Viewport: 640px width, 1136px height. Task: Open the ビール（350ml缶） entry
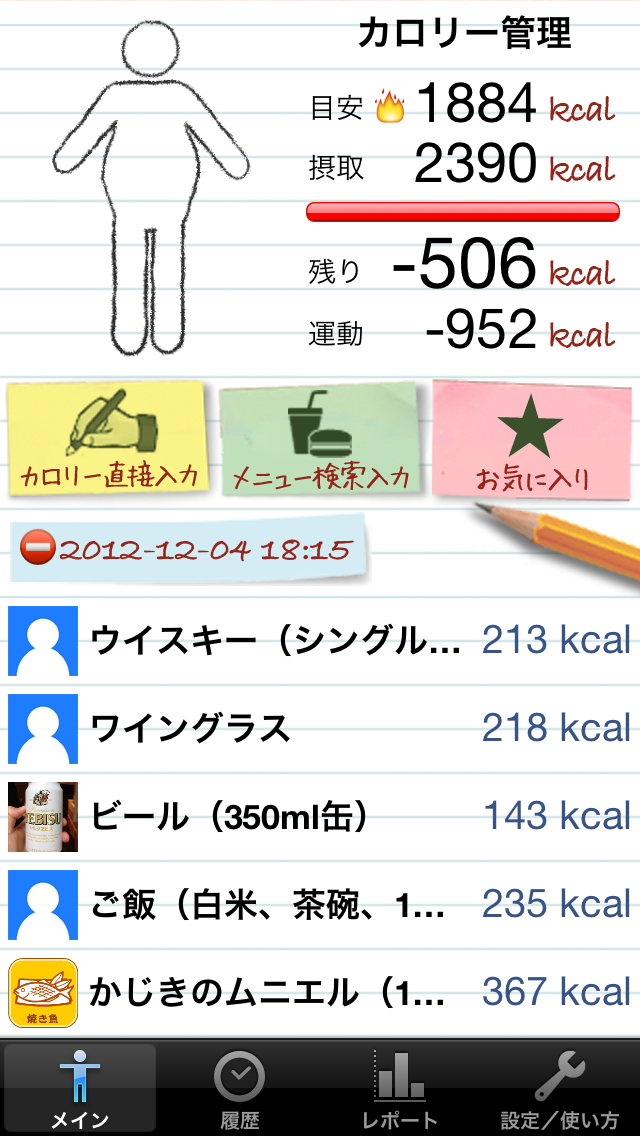click(320, 816)
